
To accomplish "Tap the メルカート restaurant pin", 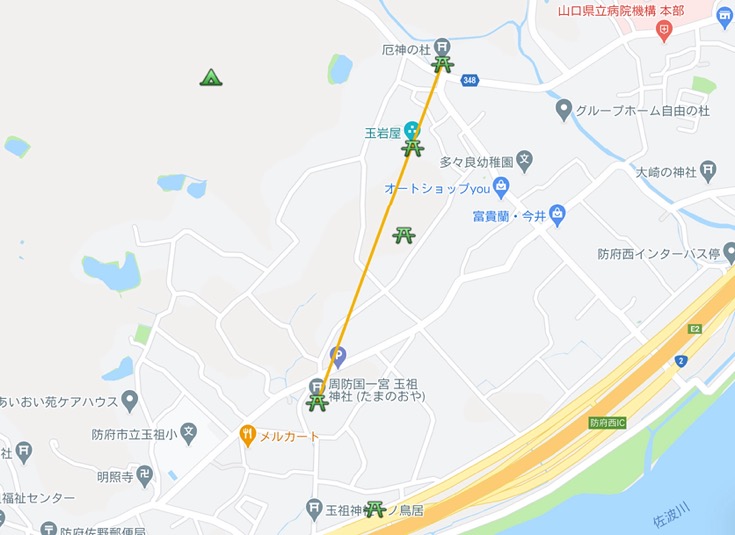I will pos(247,435).
